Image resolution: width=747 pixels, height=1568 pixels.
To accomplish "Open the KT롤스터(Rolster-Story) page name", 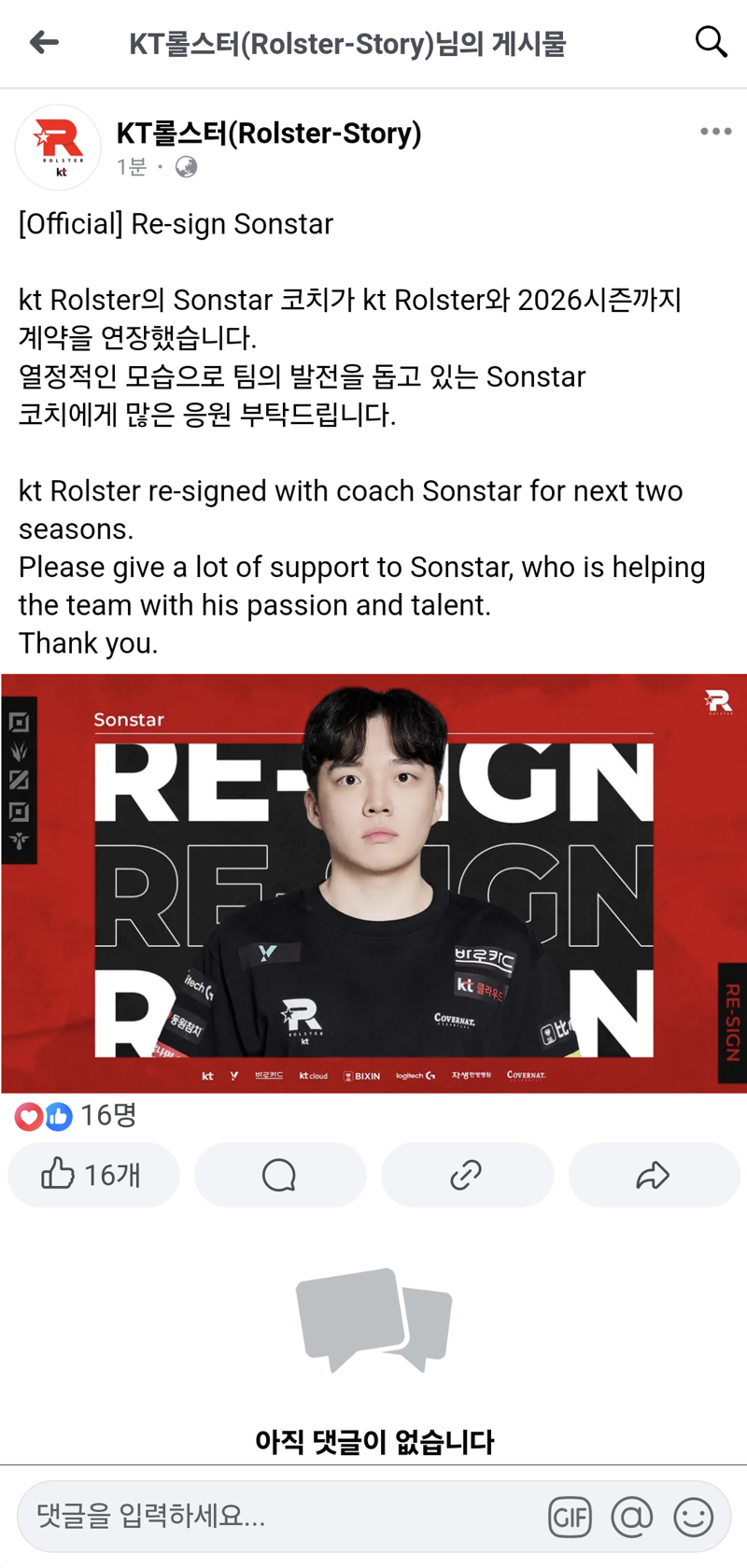I will pyautogui.click(x=269, y=134).
